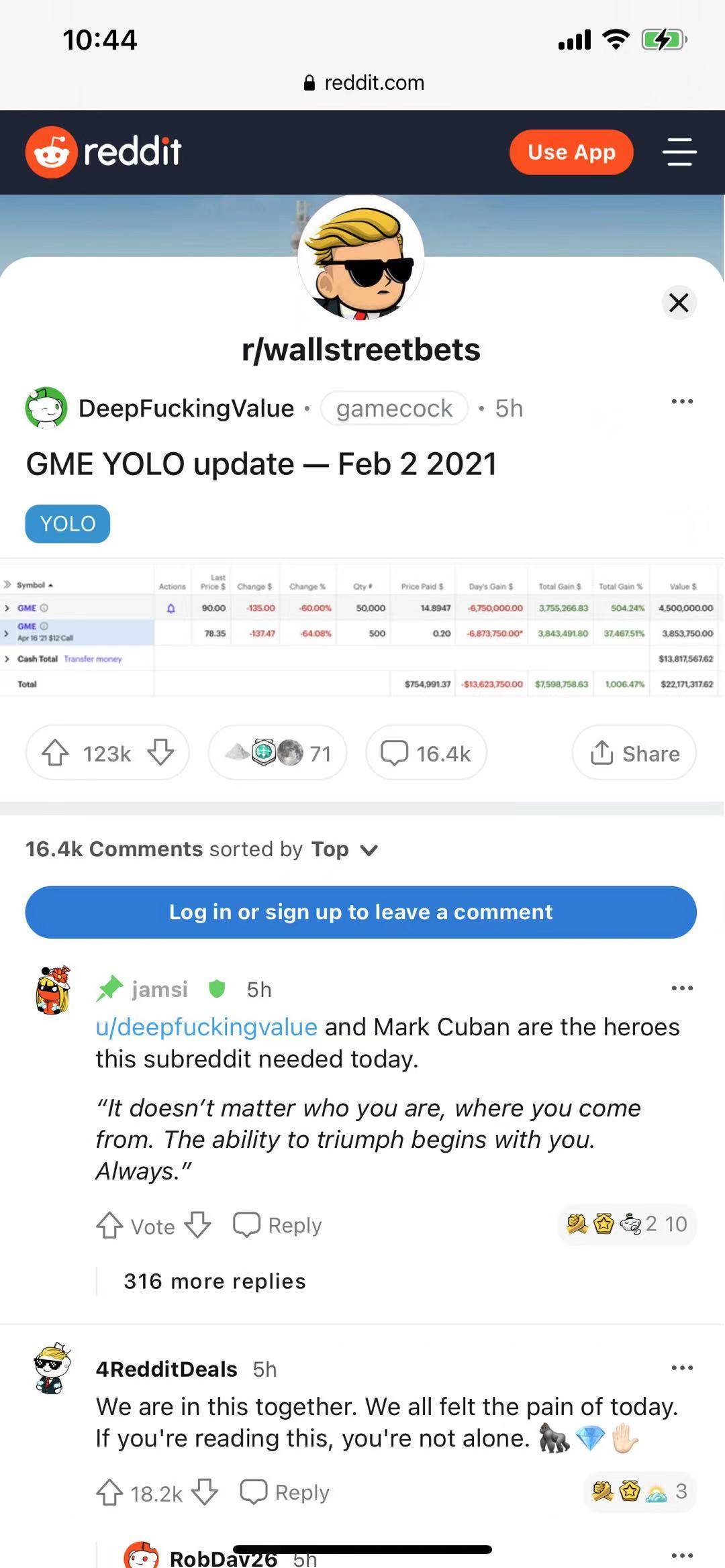This screenshot has width=725, height=1568.
Task: Reply to jamsi's pinned comment
Action: point(277,1225)
